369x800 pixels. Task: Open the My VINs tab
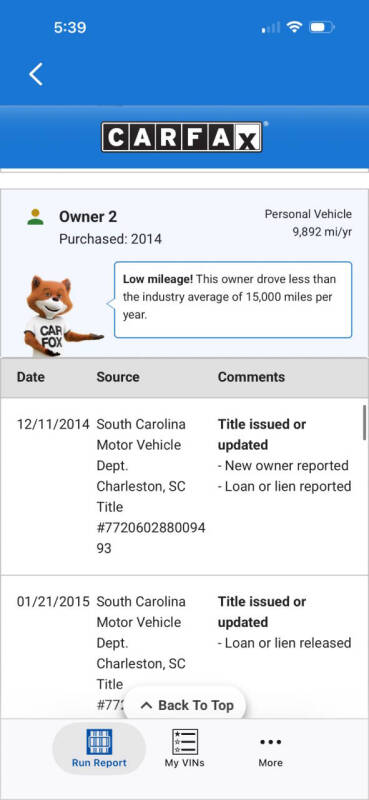[184, 748]
